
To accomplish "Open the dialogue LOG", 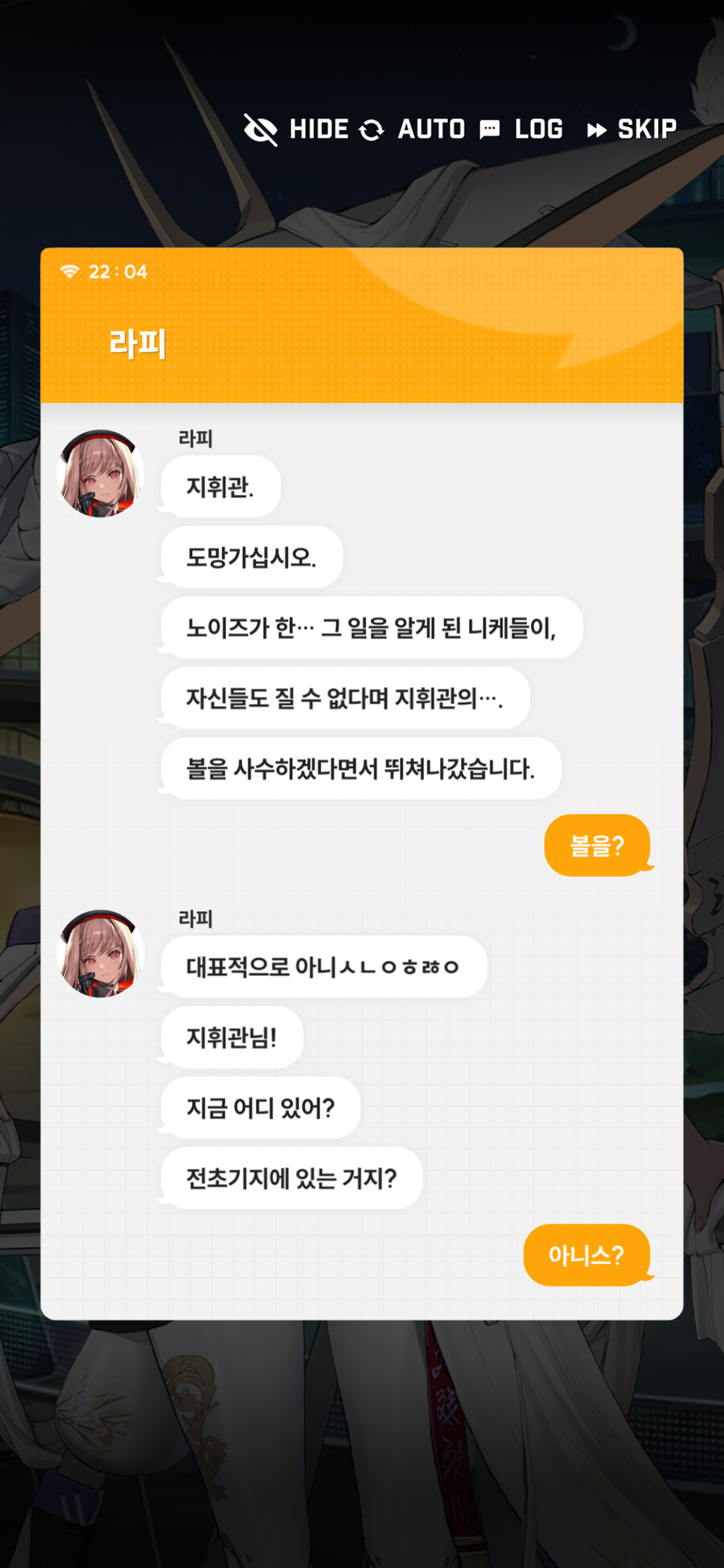I will coord(521,130).
